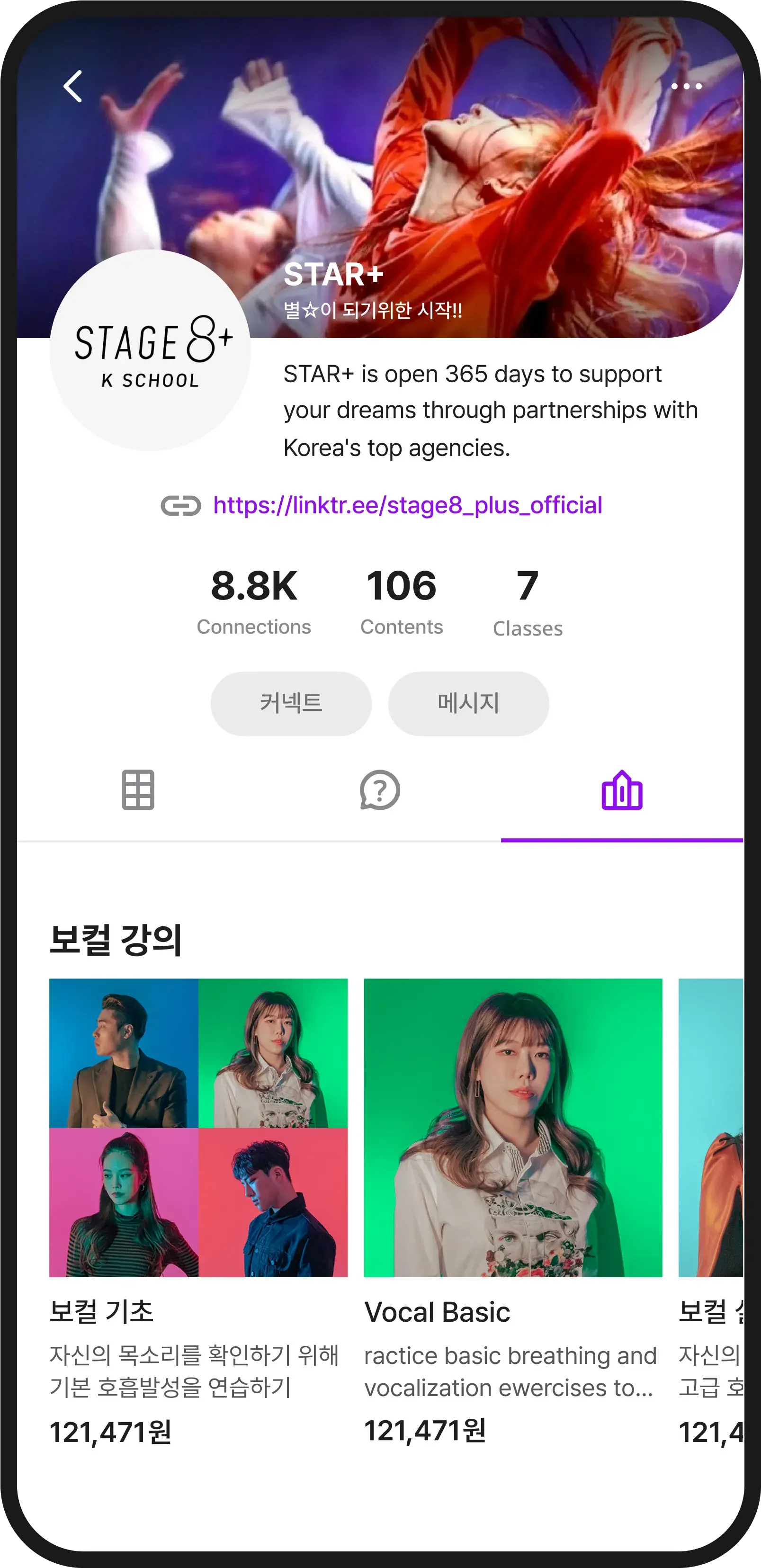This screenshot has height=1568, width=761.
Task: Select the classes tab icon
Action: 622,790
